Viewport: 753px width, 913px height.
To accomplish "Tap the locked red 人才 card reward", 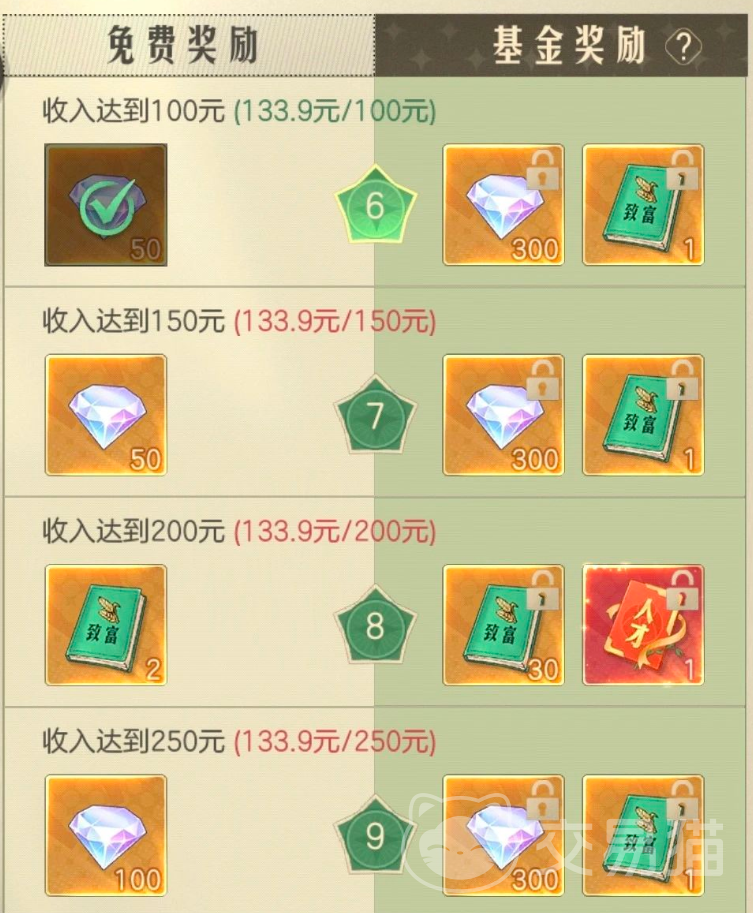I will coord(643,625).
